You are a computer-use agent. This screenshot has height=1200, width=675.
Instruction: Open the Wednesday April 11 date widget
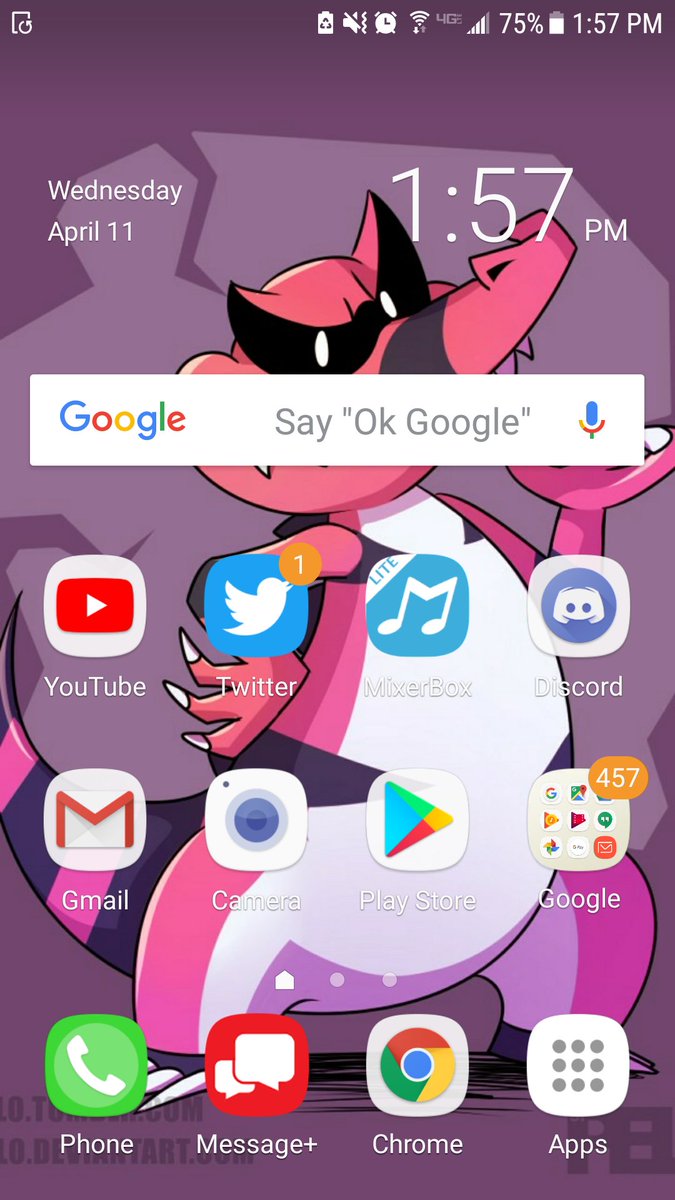click(x=114, y=211)
